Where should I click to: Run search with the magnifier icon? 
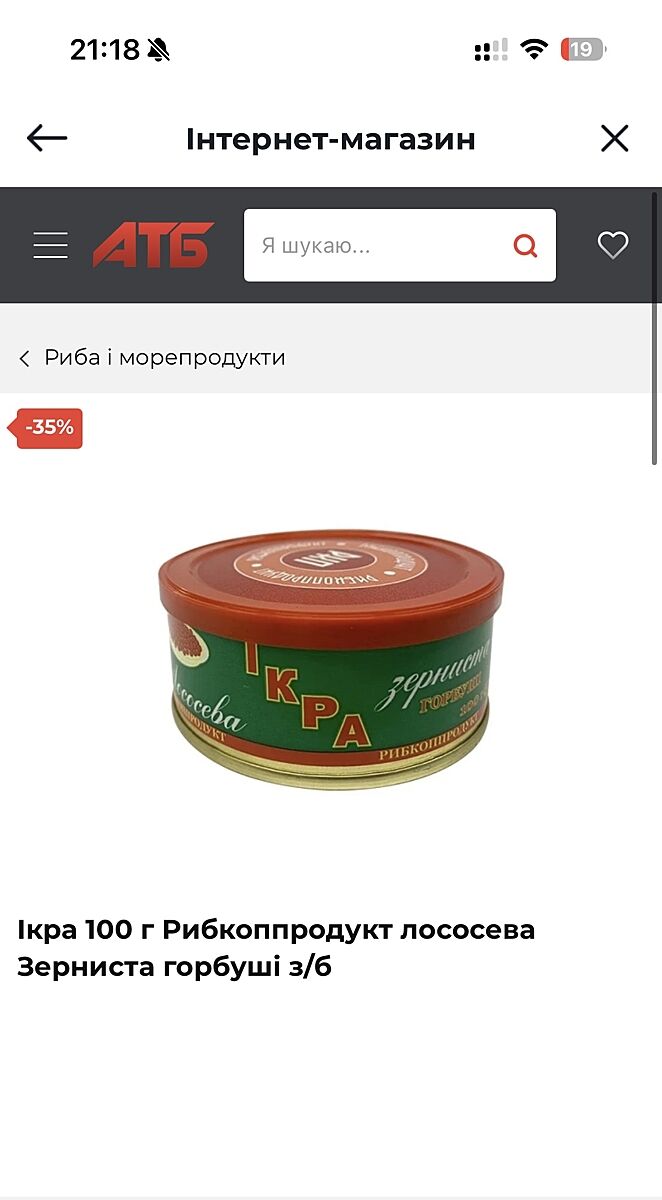click(x=525, y=245)
